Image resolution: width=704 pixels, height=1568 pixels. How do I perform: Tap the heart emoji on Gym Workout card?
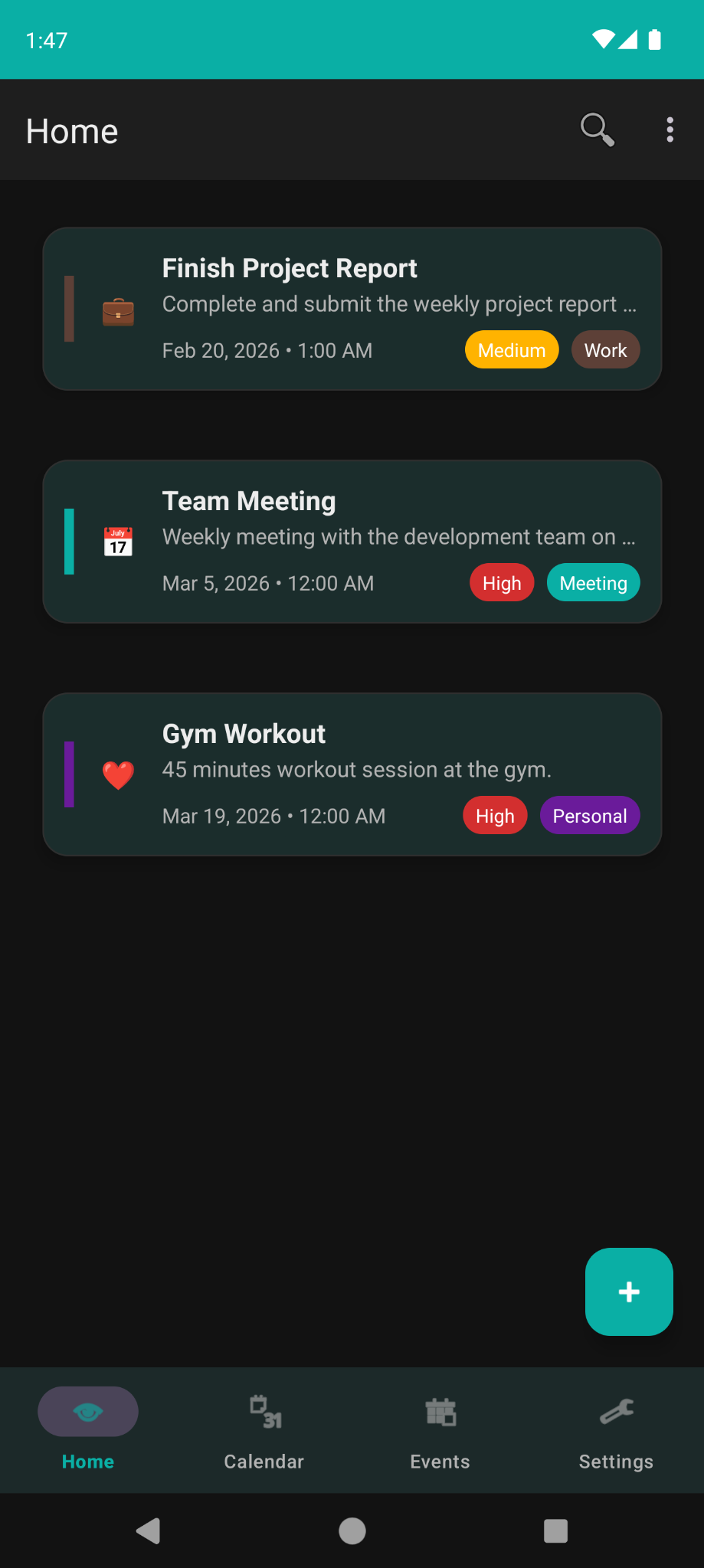(x=117, y=774)
